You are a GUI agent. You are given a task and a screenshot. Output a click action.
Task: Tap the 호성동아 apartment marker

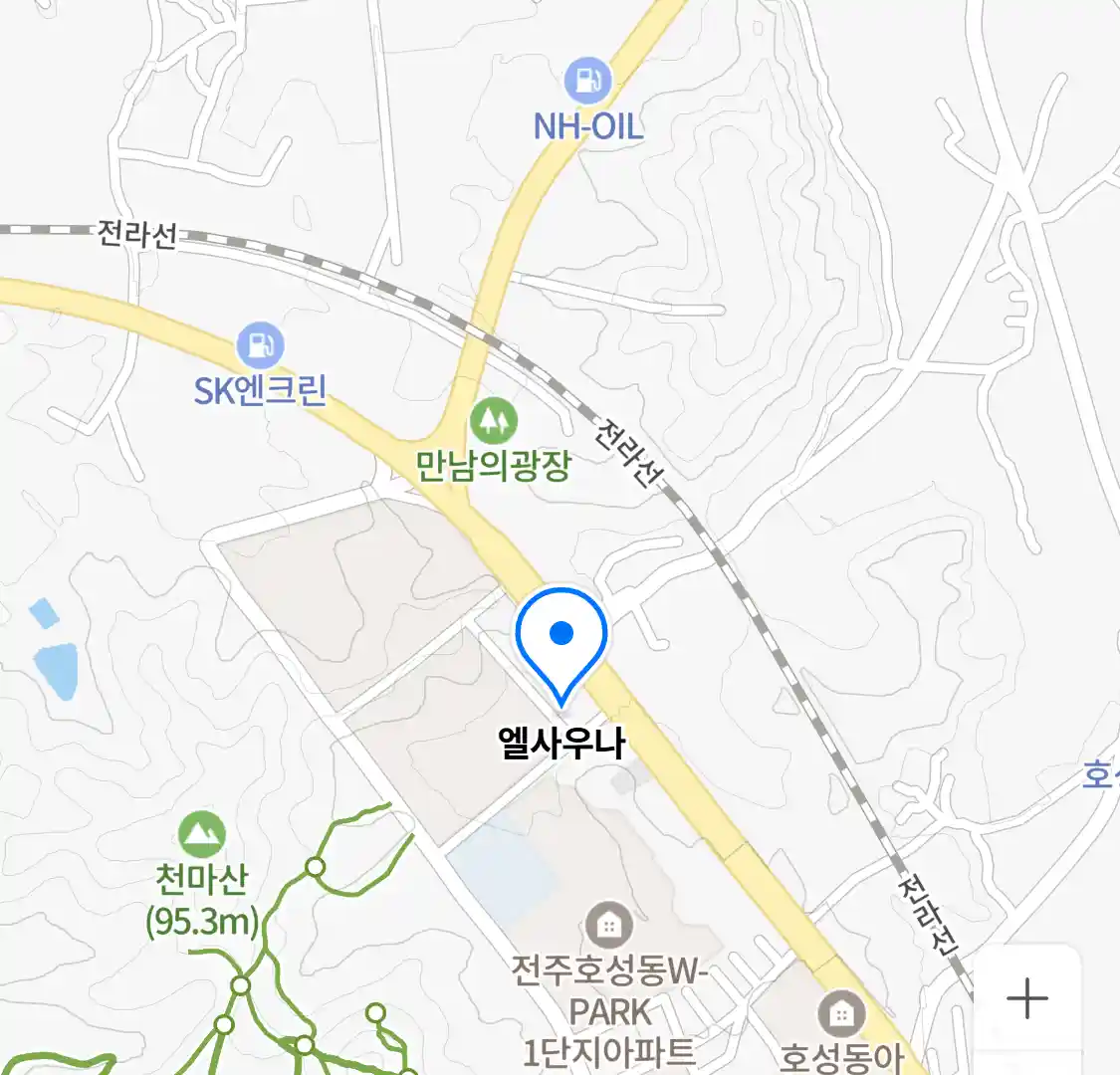click(x=841, y=1014)
